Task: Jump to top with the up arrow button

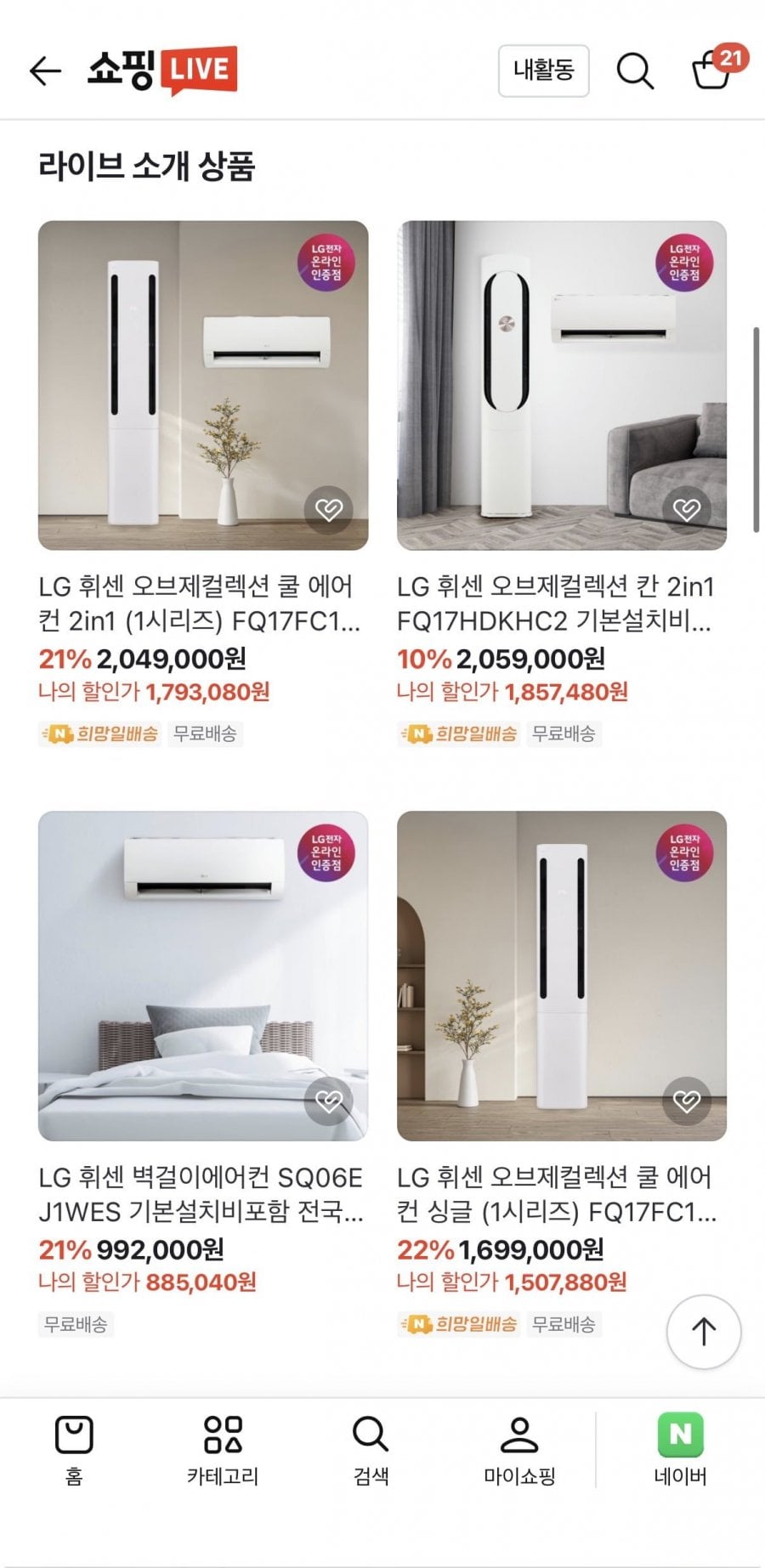Action: (x=704, y=1332)
